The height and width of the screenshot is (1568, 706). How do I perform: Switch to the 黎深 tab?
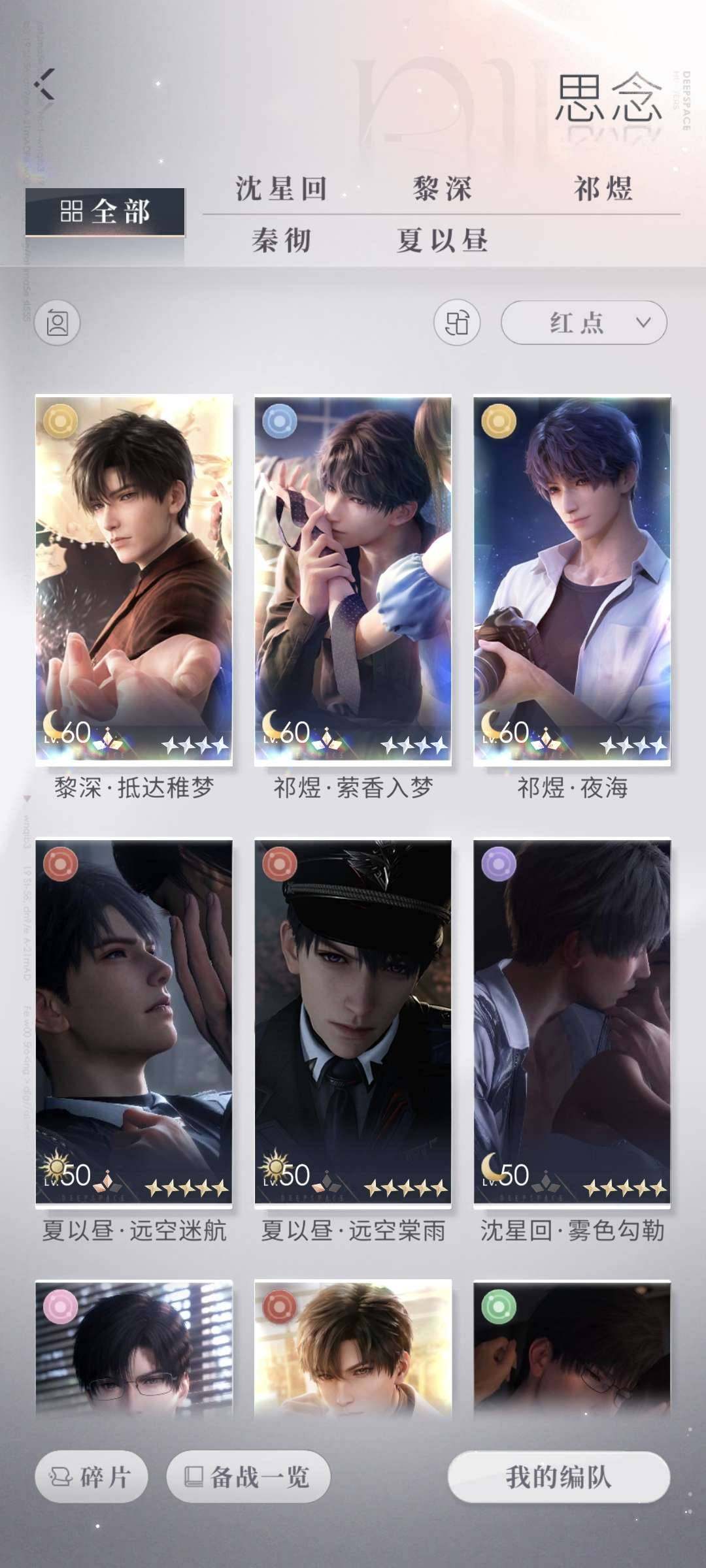pyautogui.click(x=443, y=189)
